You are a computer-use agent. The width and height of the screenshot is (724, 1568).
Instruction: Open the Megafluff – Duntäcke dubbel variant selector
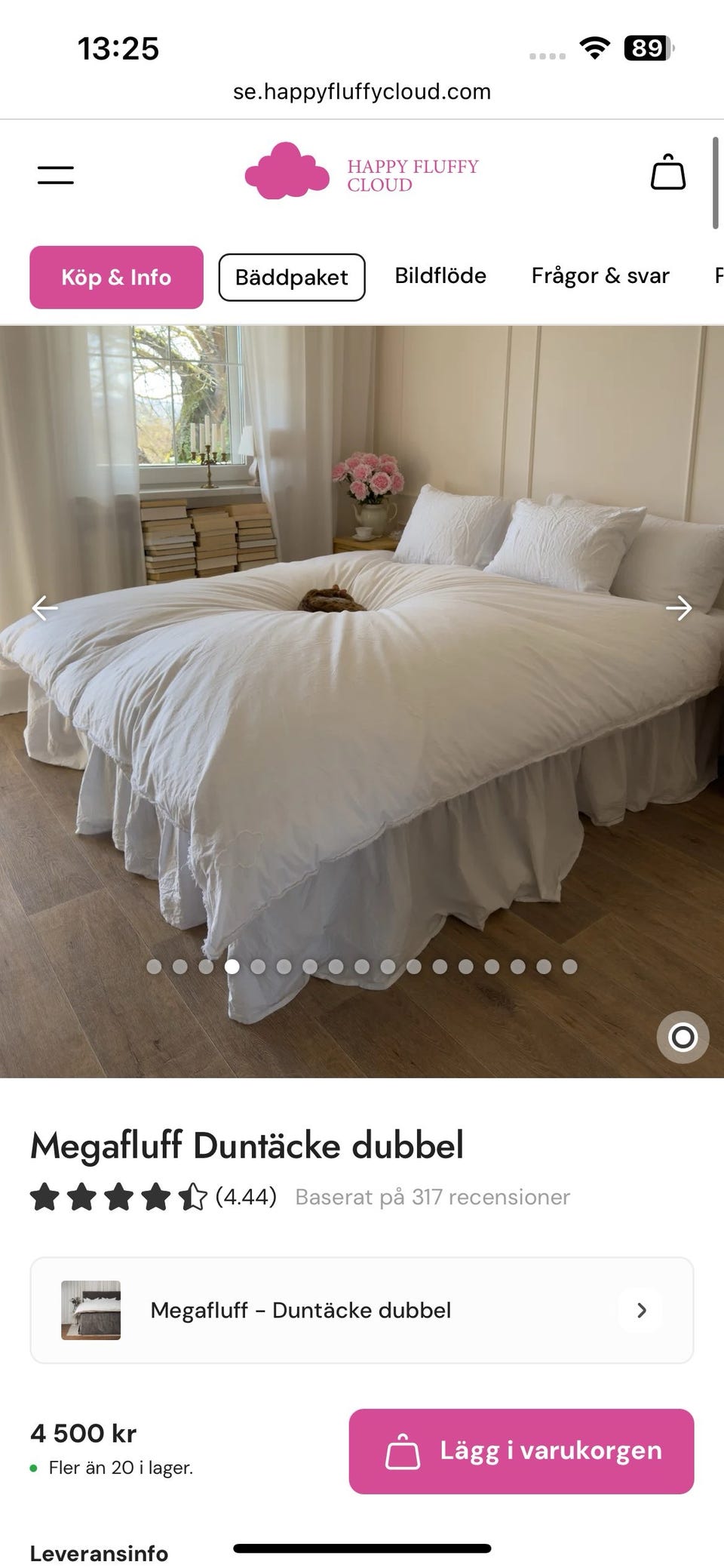362,1310
